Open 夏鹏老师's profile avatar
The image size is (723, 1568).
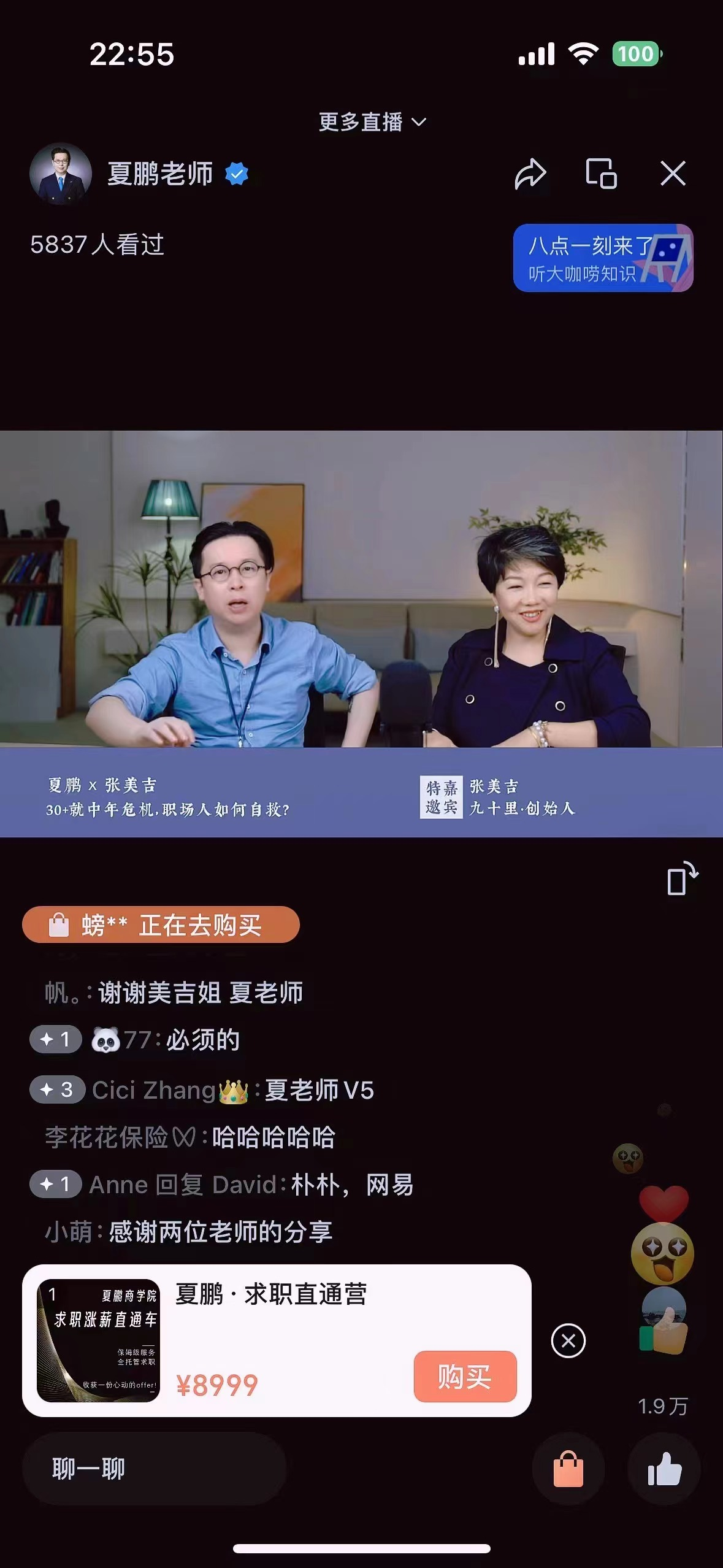coord(61,174)
